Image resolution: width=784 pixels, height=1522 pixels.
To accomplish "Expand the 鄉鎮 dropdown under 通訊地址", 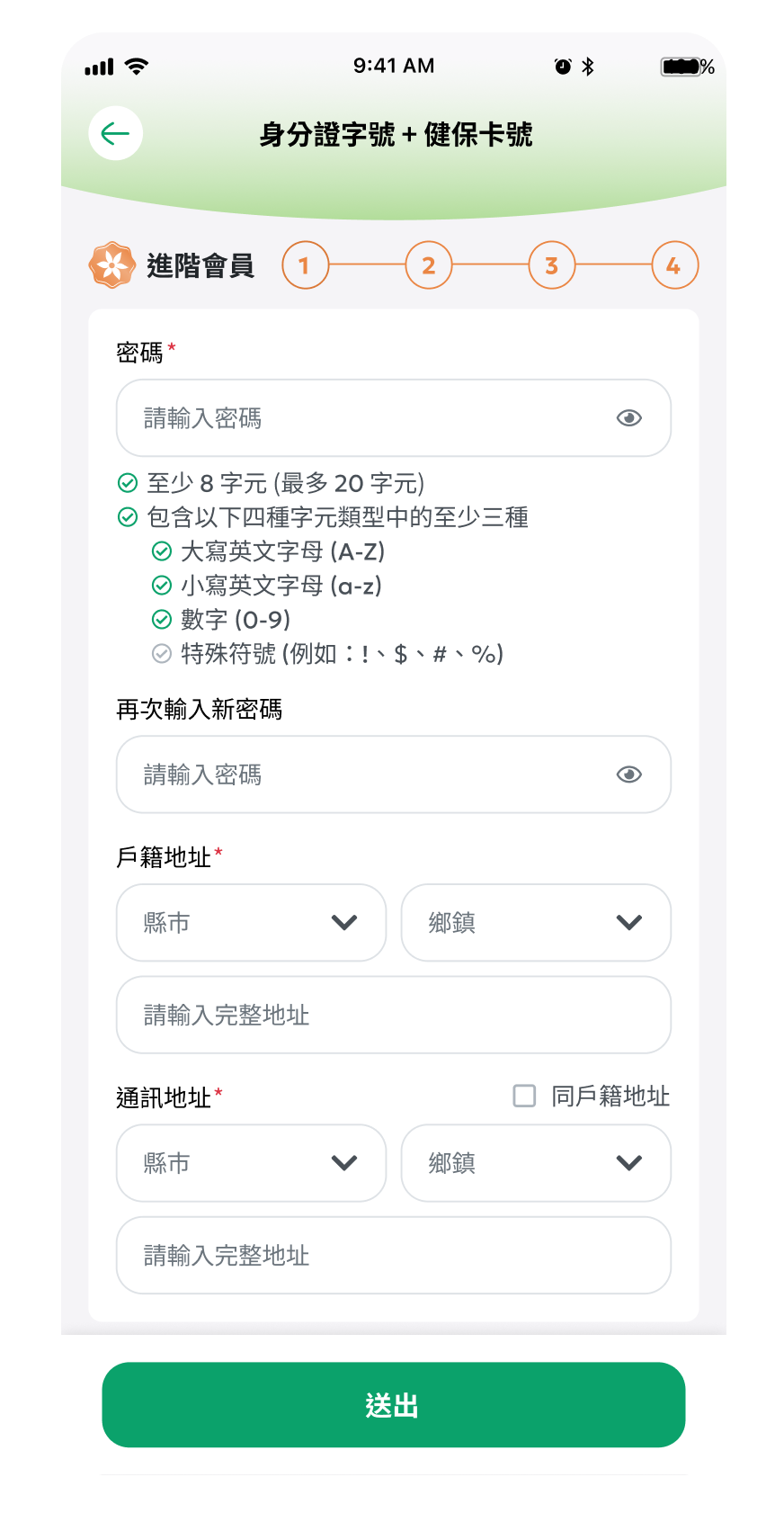I will coord(536,1163).
